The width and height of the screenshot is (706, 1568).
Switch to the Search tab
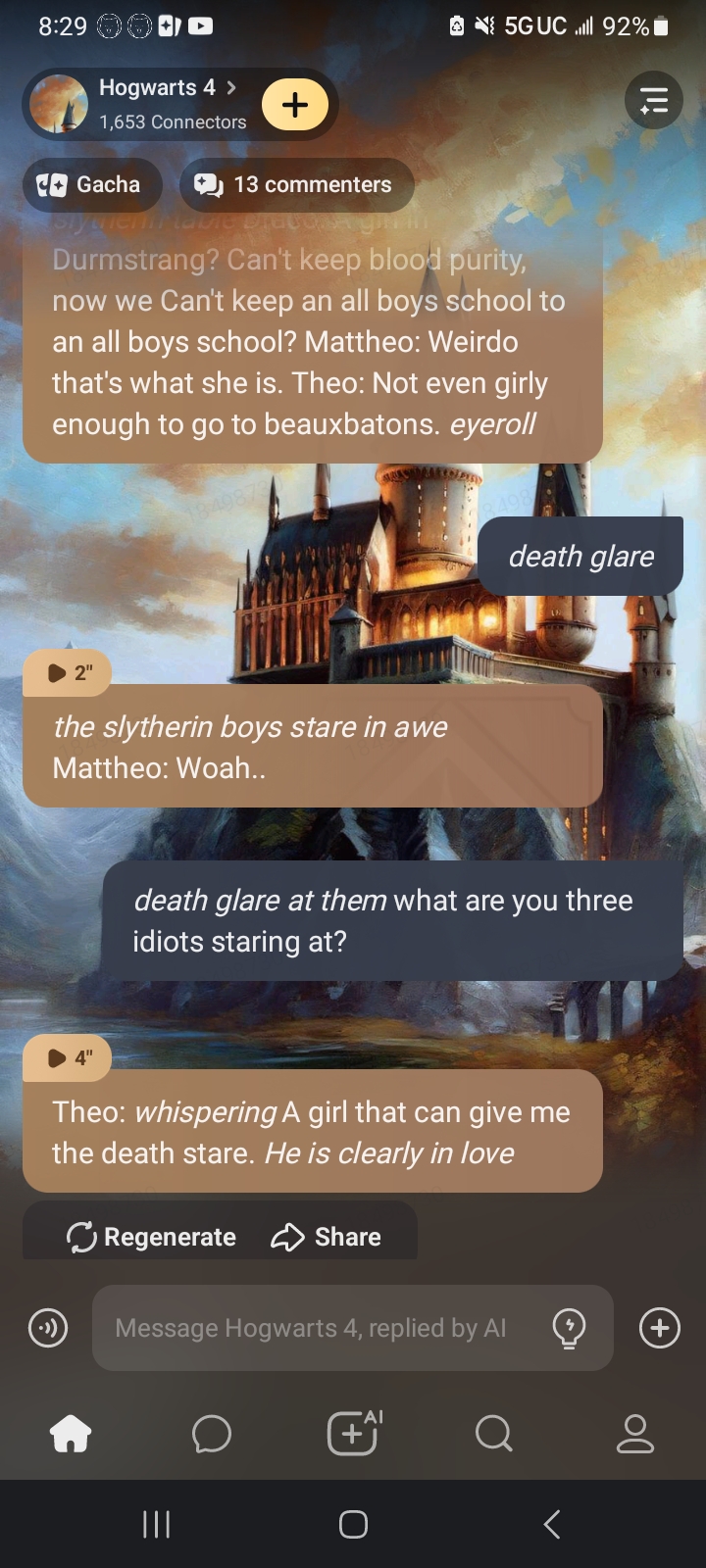(493, 1435)
